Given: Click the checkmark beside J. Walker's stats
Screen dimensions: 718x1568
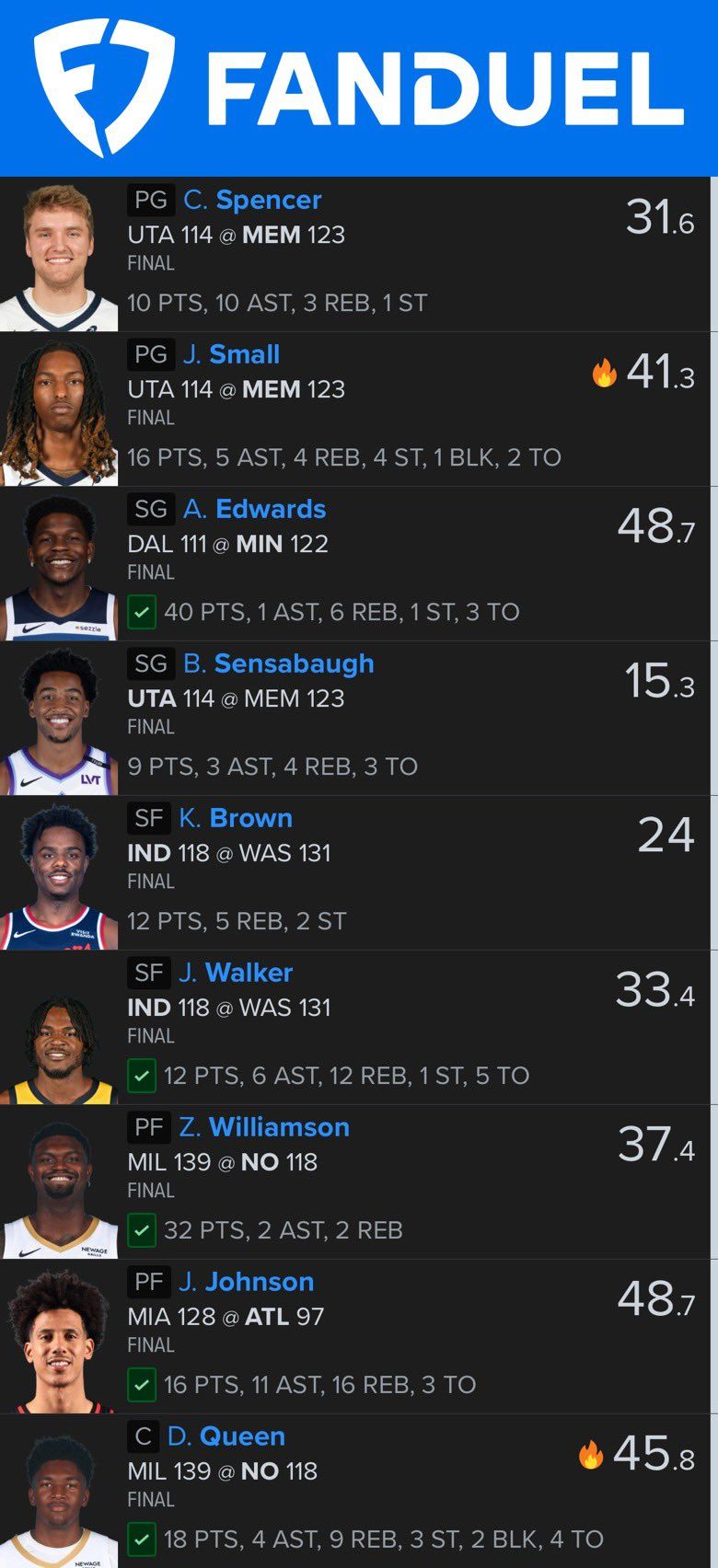Looking at the screenshot, I should click(x=142, y=1075).
